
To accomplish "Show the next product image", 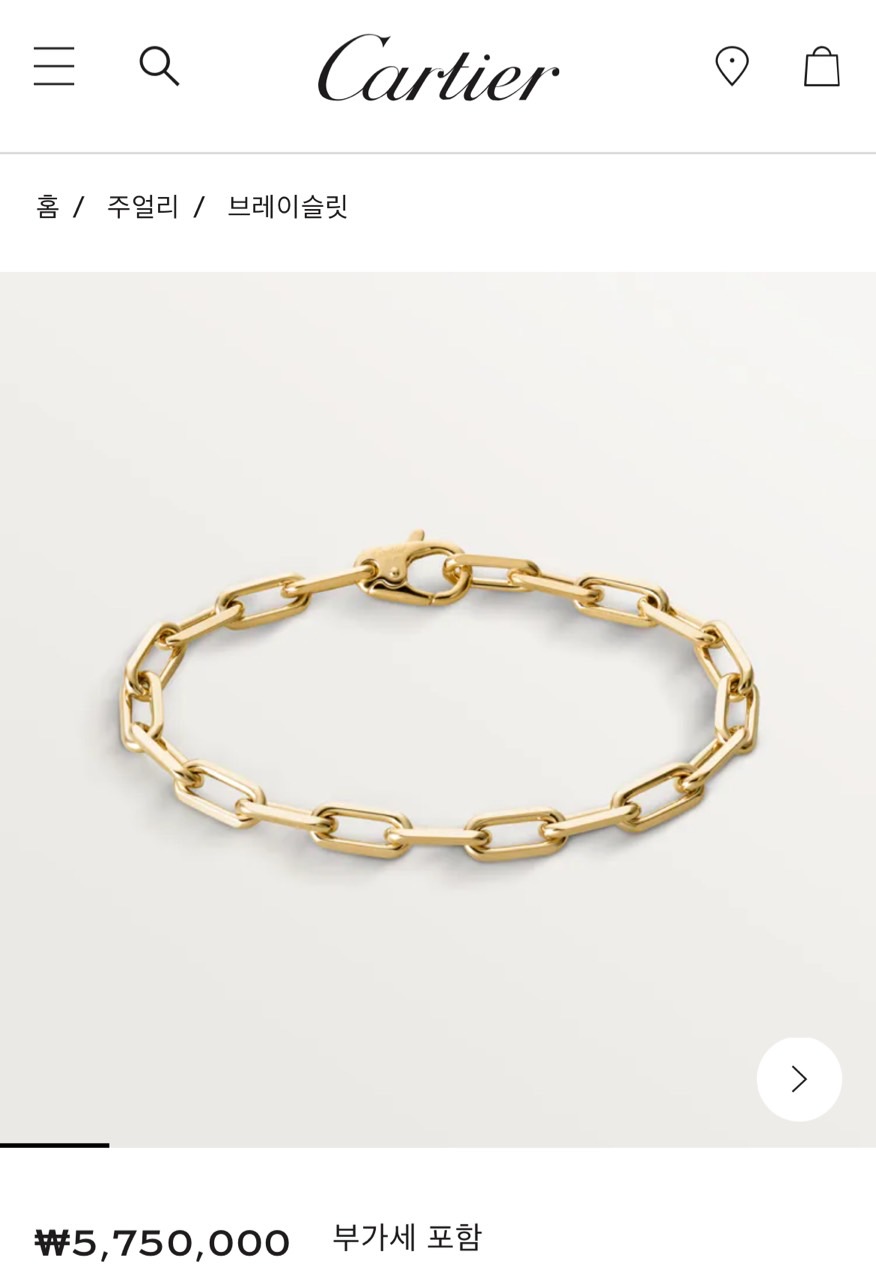I will click(799, 1079).
